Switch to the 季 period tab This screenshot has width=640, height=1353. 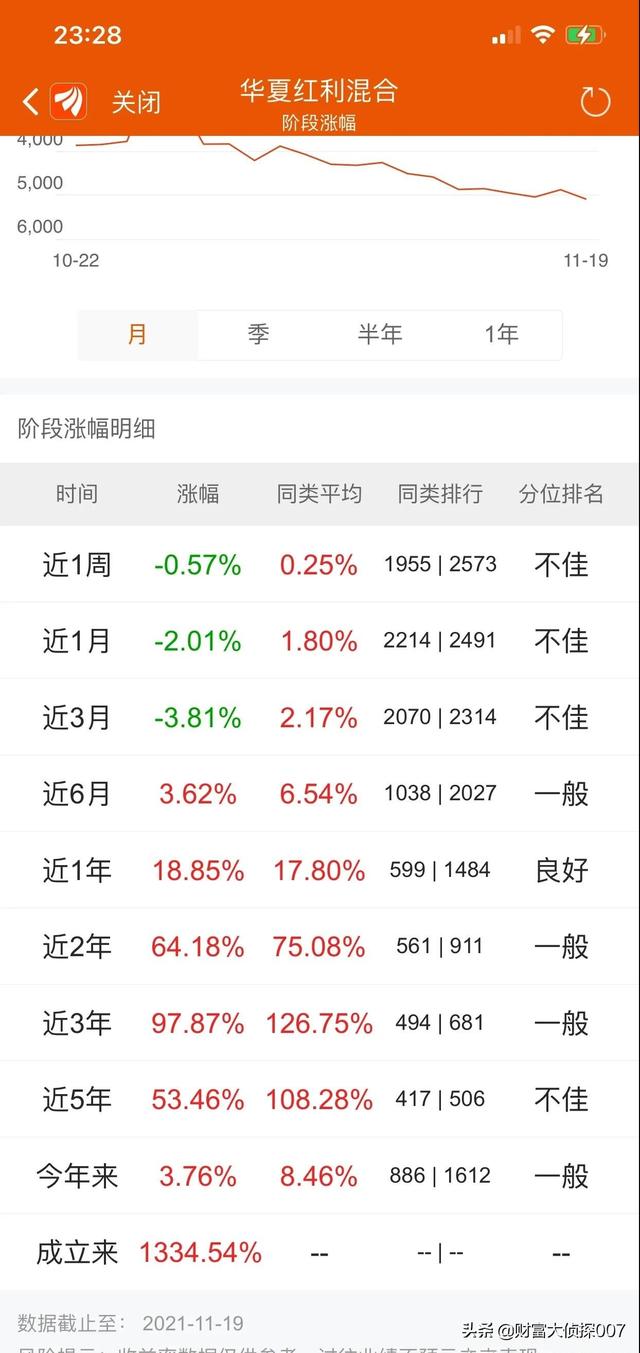tap(259, 334)
